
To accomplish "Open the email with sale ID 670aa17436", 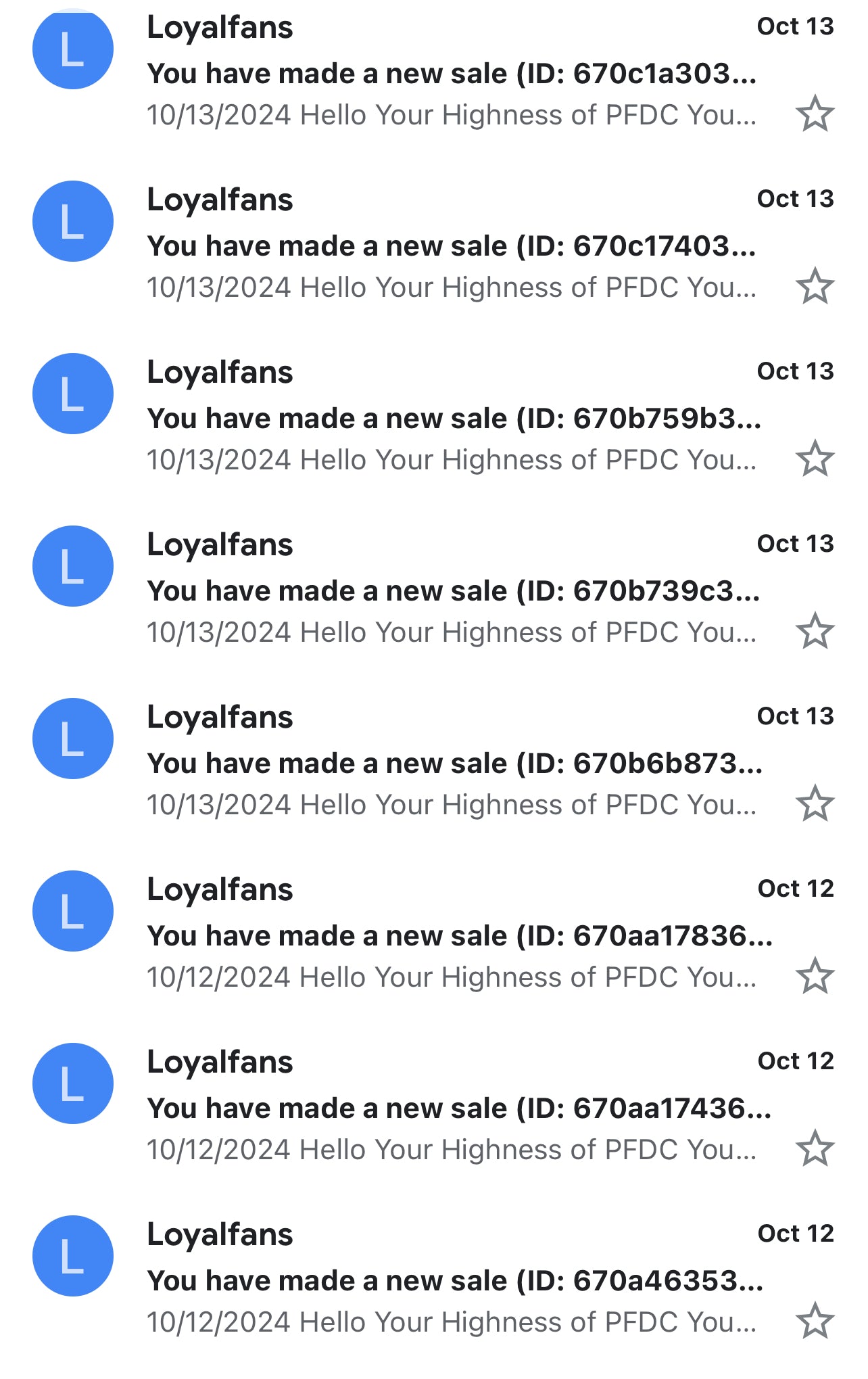I will (452, 1108).
